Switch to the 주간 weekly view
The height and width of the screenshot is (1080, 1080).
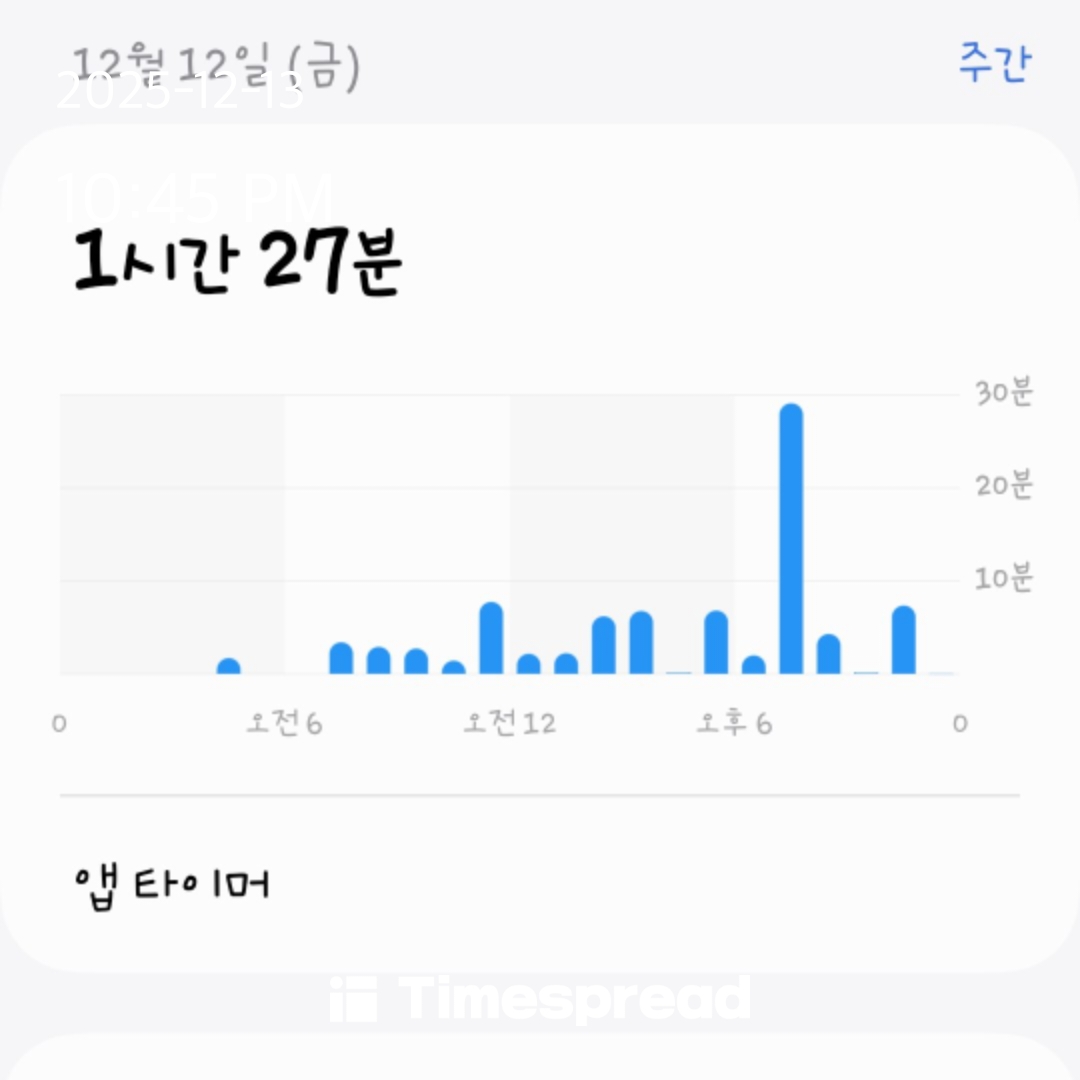tap(994, 64)
